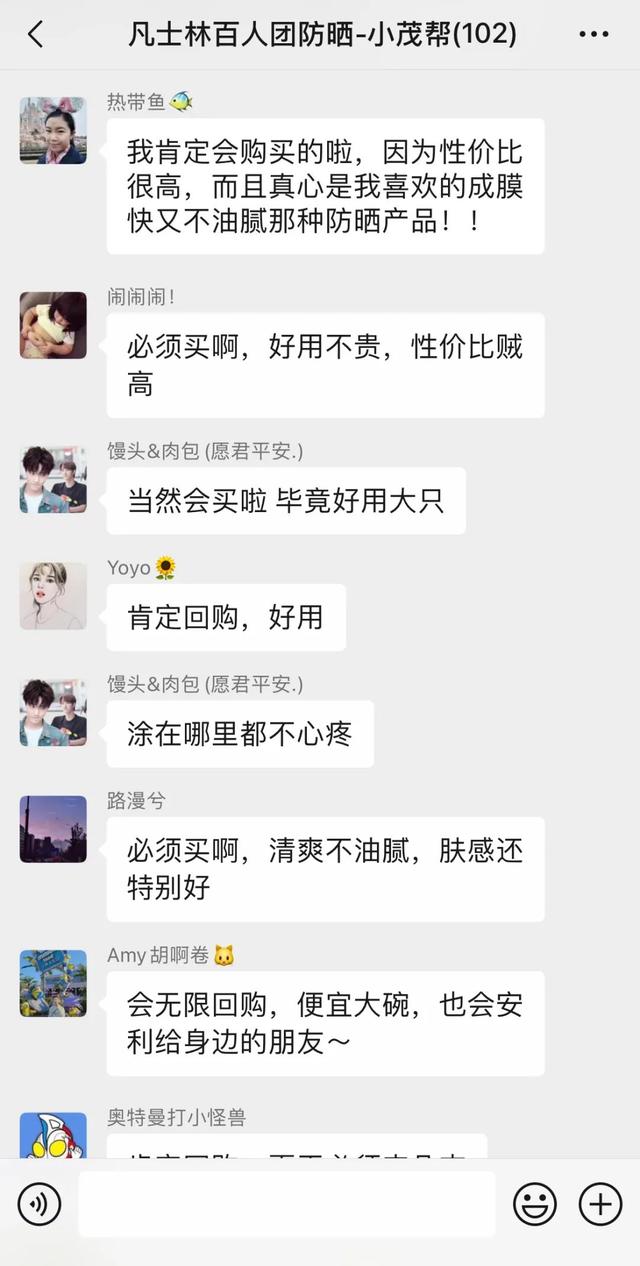This screenshot has width=640, height=1266.
Task: Open 闹闹闹! profile from avatar
Action: 53,325
